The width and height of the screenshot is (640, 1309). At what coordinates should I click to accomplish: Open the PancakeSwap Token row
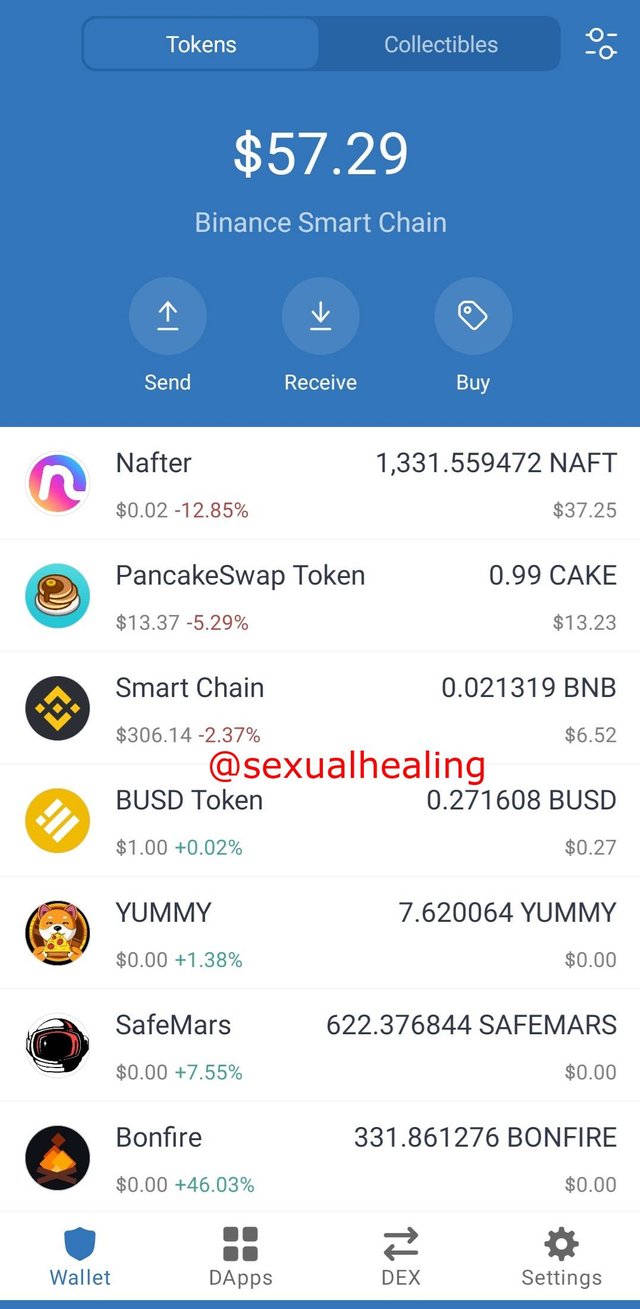coord(320,596)
